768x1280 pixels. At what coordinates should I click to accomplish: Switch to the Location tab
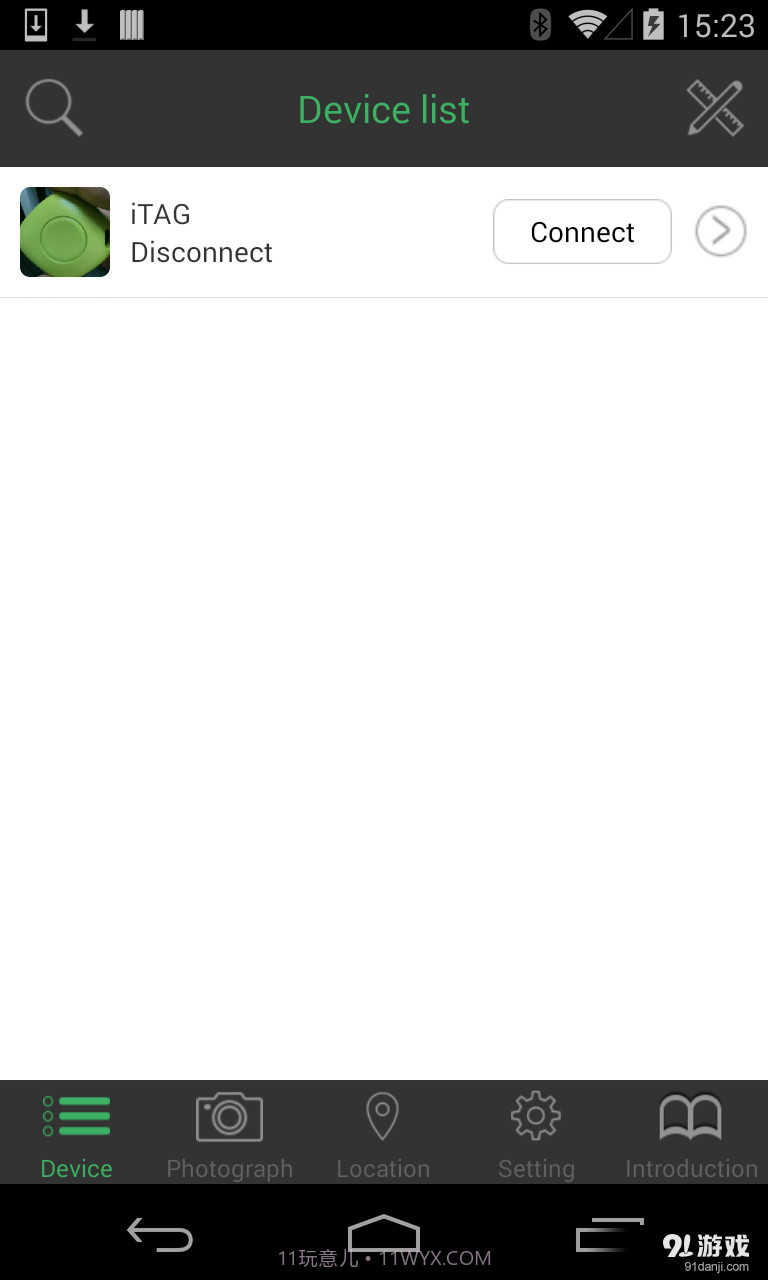coord(383,1135)
